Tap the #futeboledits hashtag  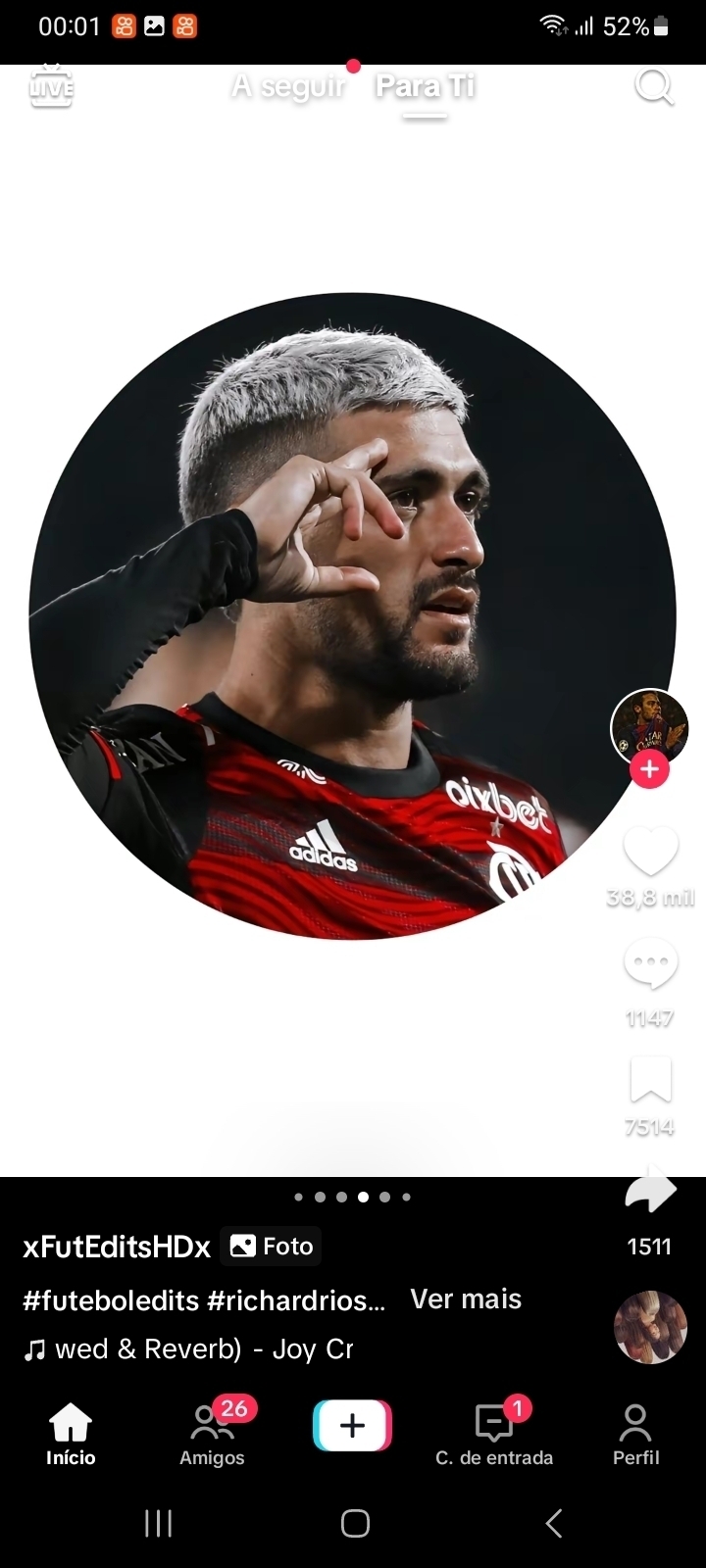pos(111,1300)
